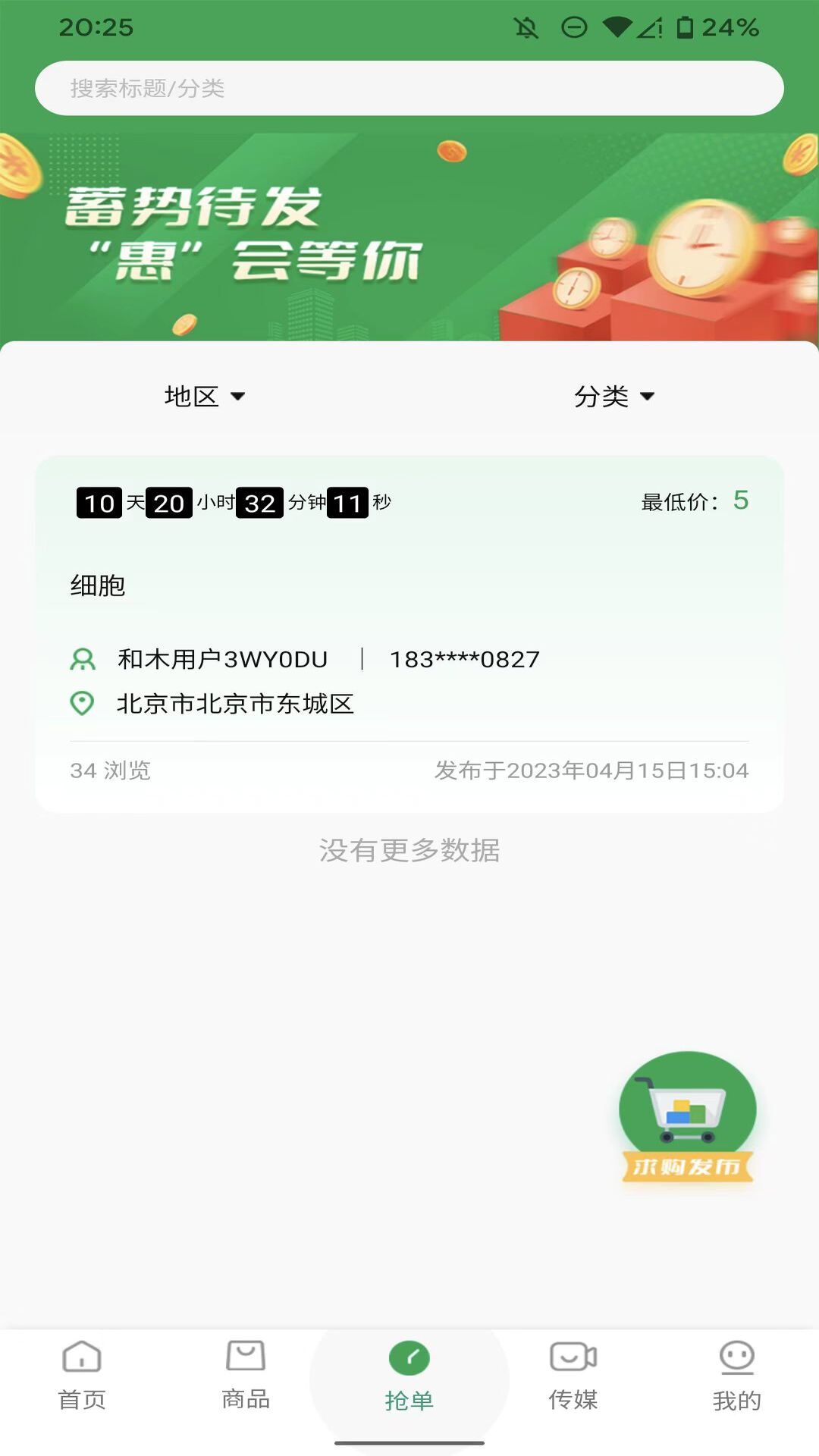Screen dimensions: 819x1456
Task: Tap the masked phone number 183****0827
Action: click(464, 658)
